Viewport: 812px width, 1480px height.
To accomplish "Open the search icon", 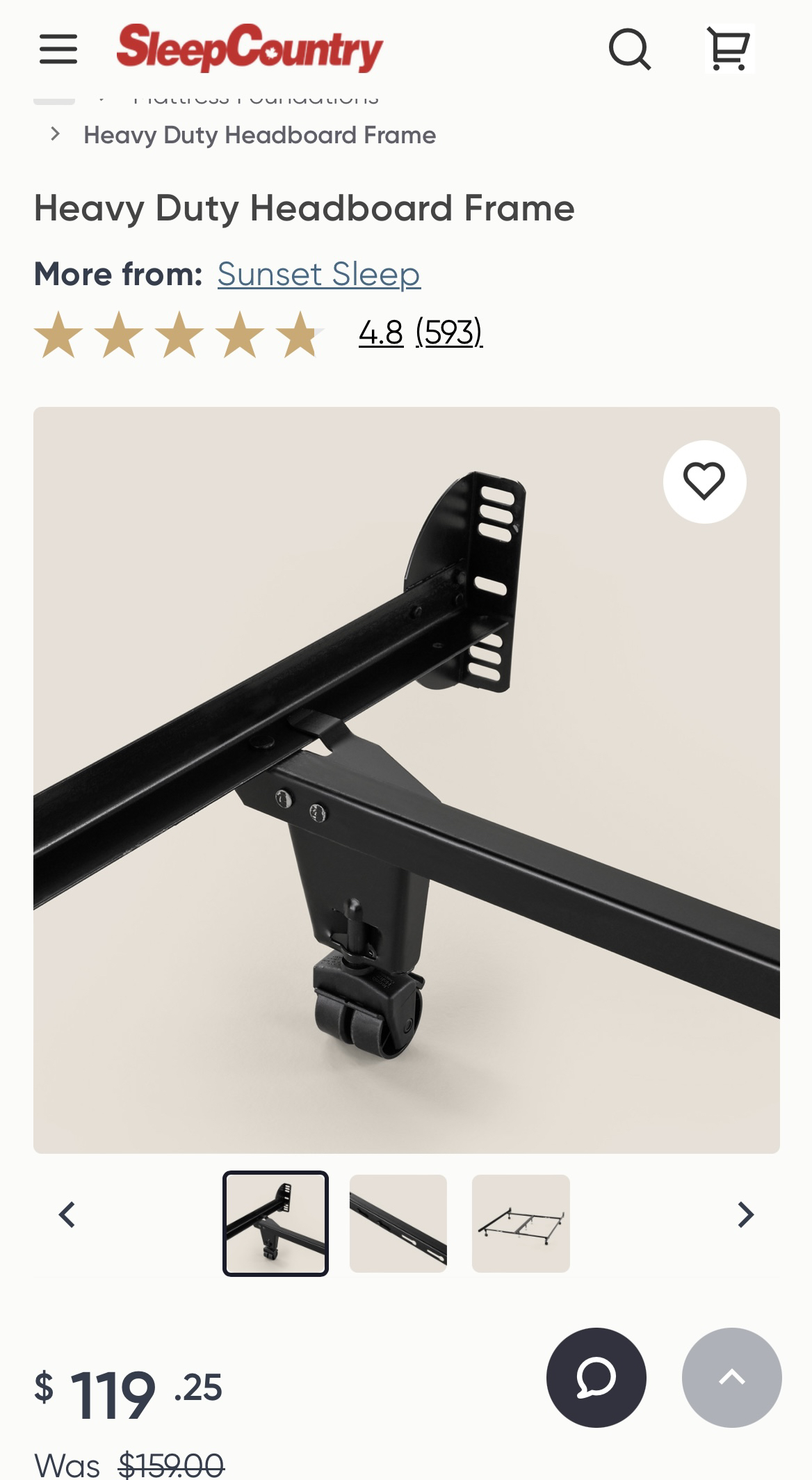I will 630,49.
